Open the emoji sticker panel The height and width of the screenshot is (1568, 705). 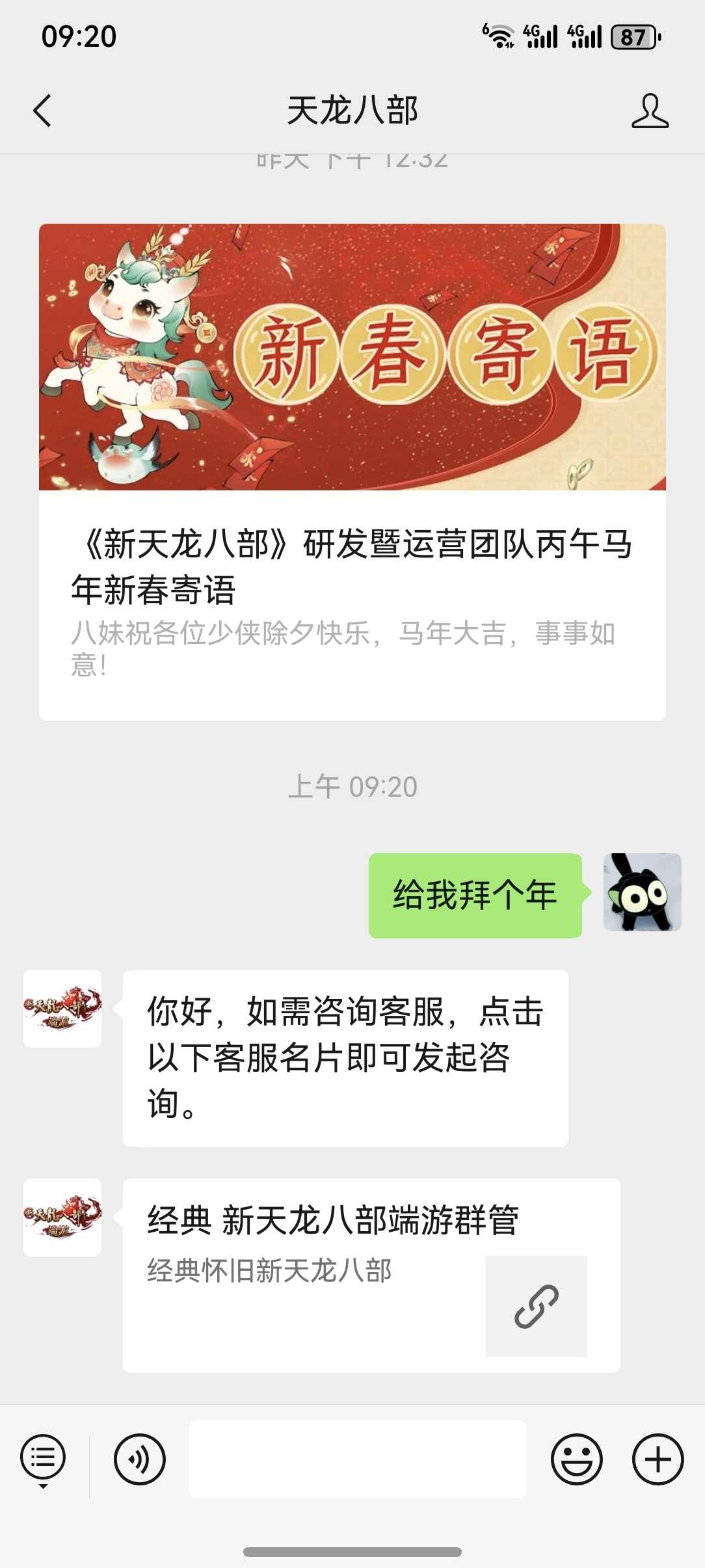[x=576, y=1459]
